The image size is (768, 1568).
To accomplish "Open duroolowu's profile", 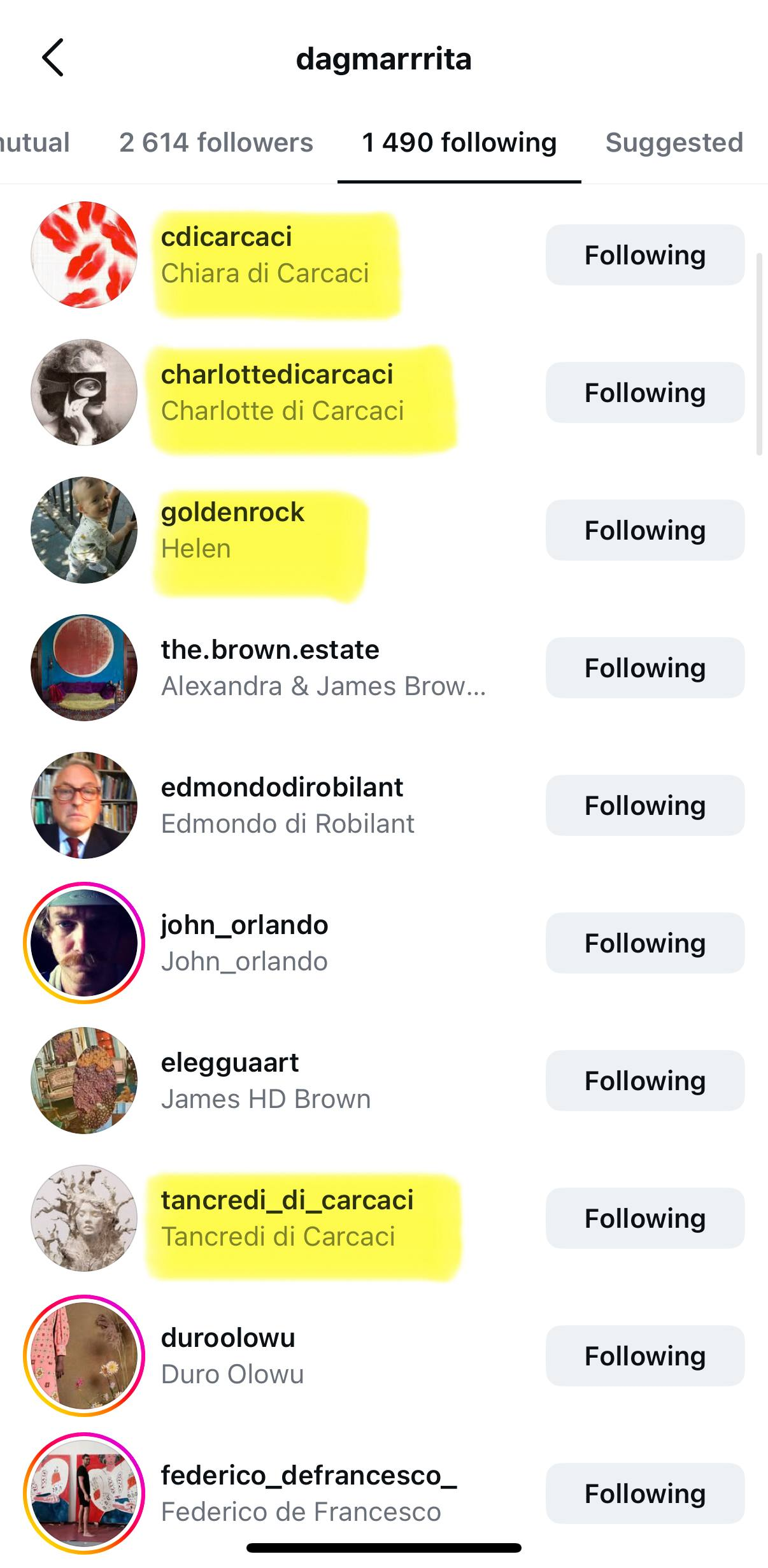I will [228, 1339].
